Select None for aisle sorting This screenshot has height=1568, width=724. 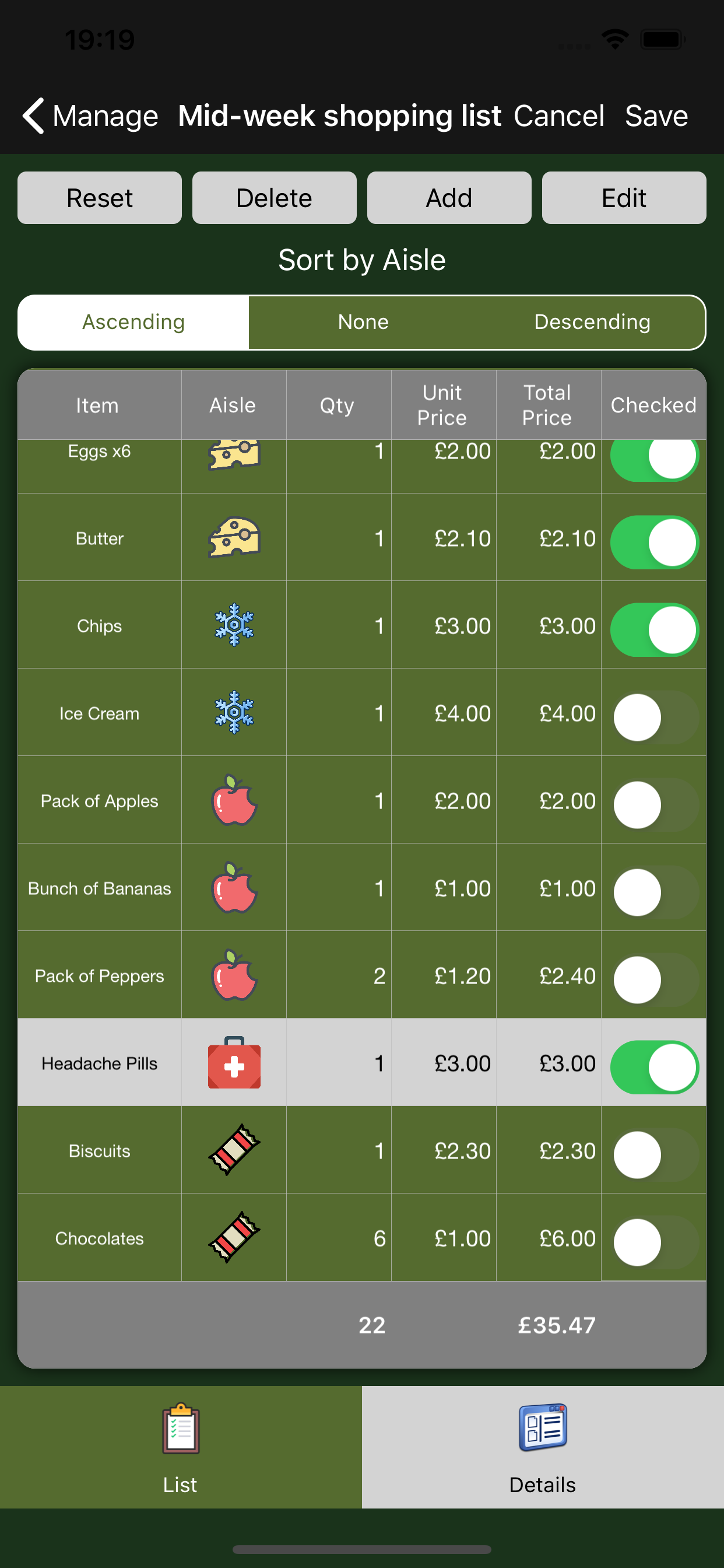pyautogui.click(x=363, y=322)
